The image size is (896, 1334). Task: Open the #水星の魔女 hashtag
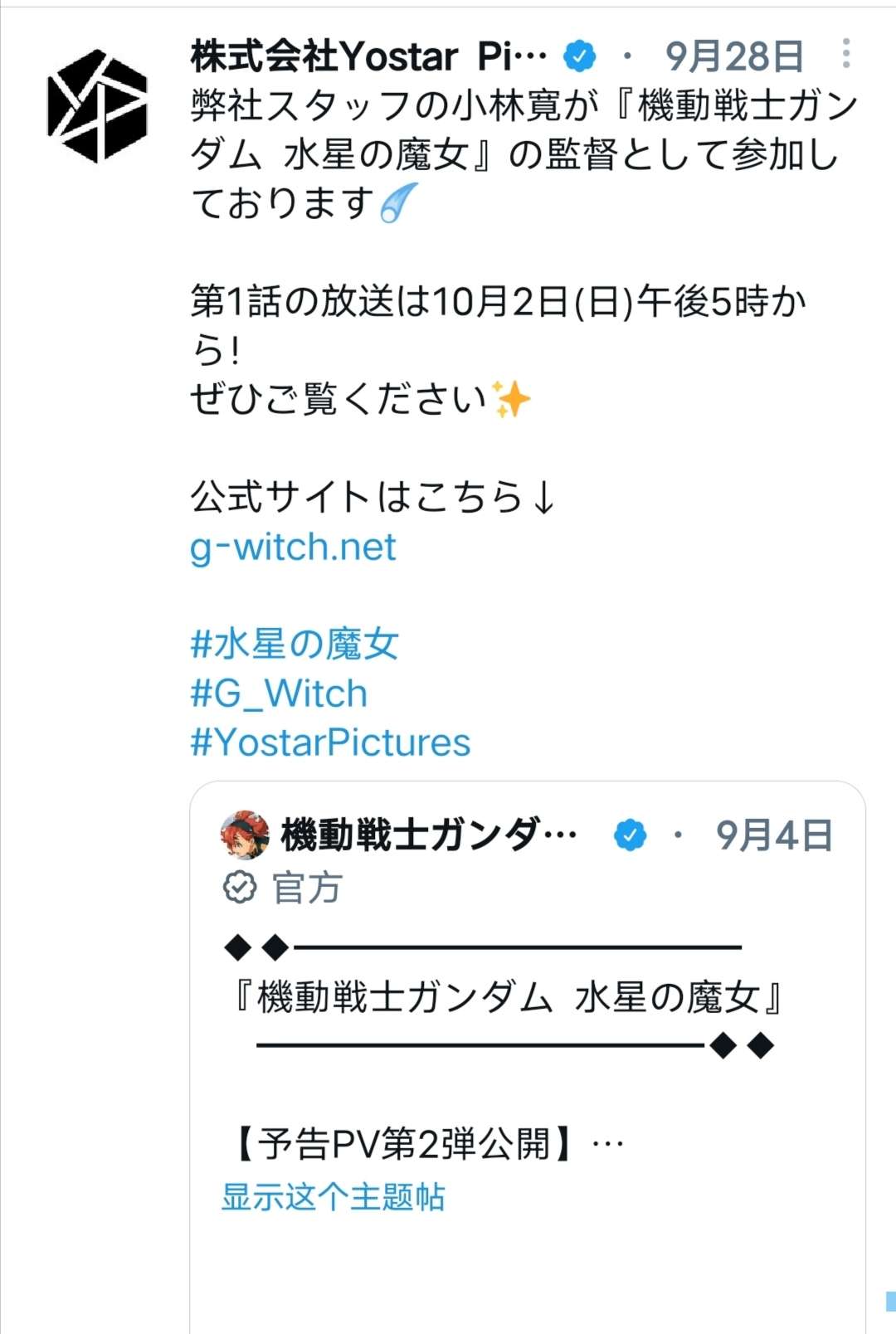(x=295, y=645)
